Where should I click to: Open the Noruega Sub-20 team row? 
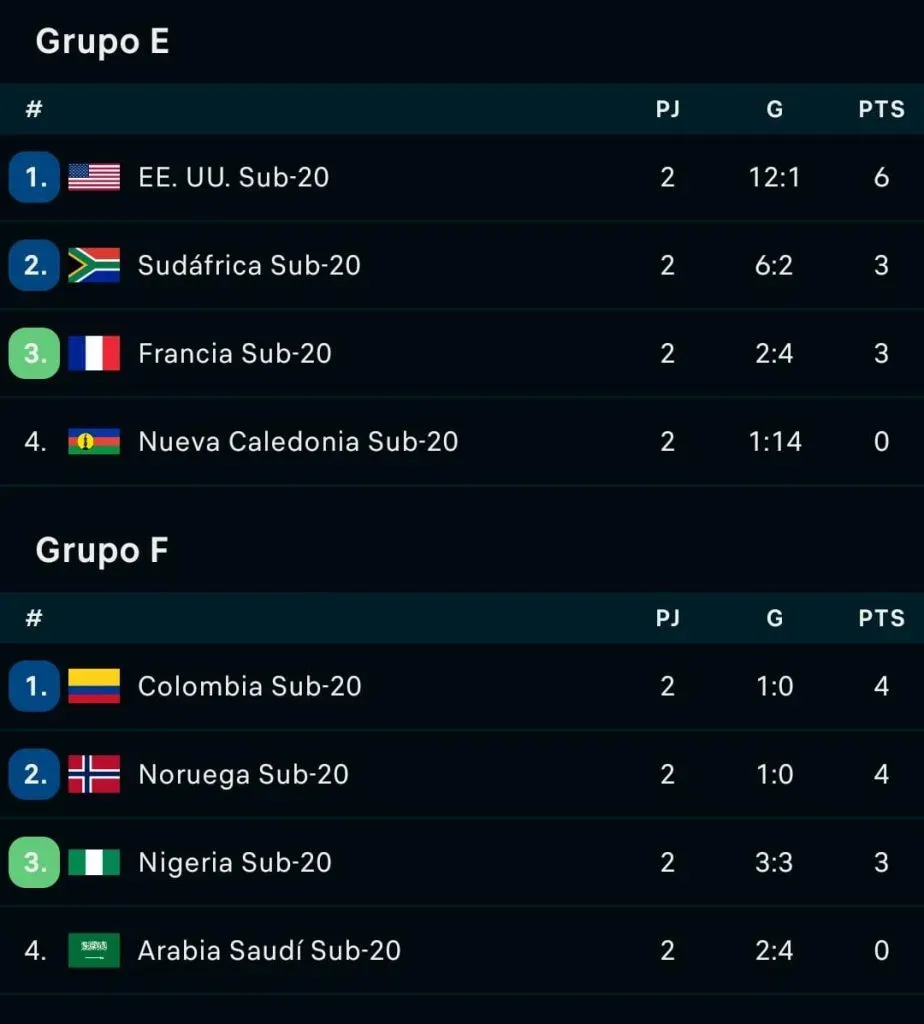[x=243, y=775]
